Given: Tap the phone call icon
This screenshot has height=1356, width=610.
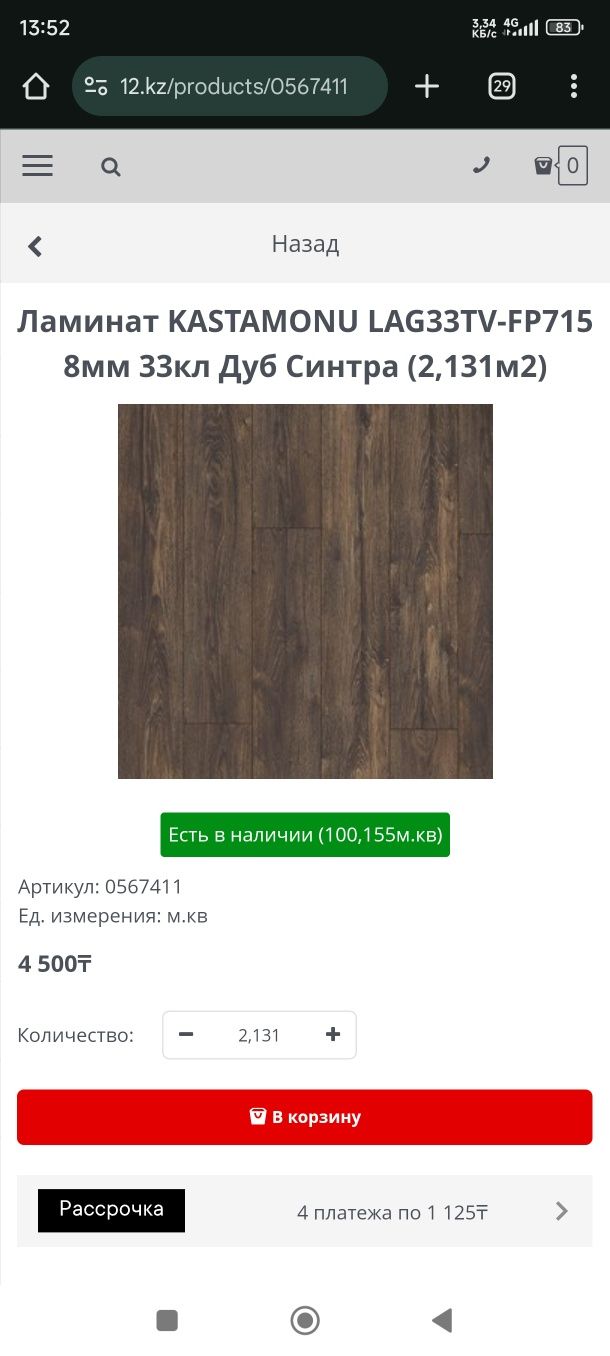Looking at the screenshot, I should pos(481,166).
